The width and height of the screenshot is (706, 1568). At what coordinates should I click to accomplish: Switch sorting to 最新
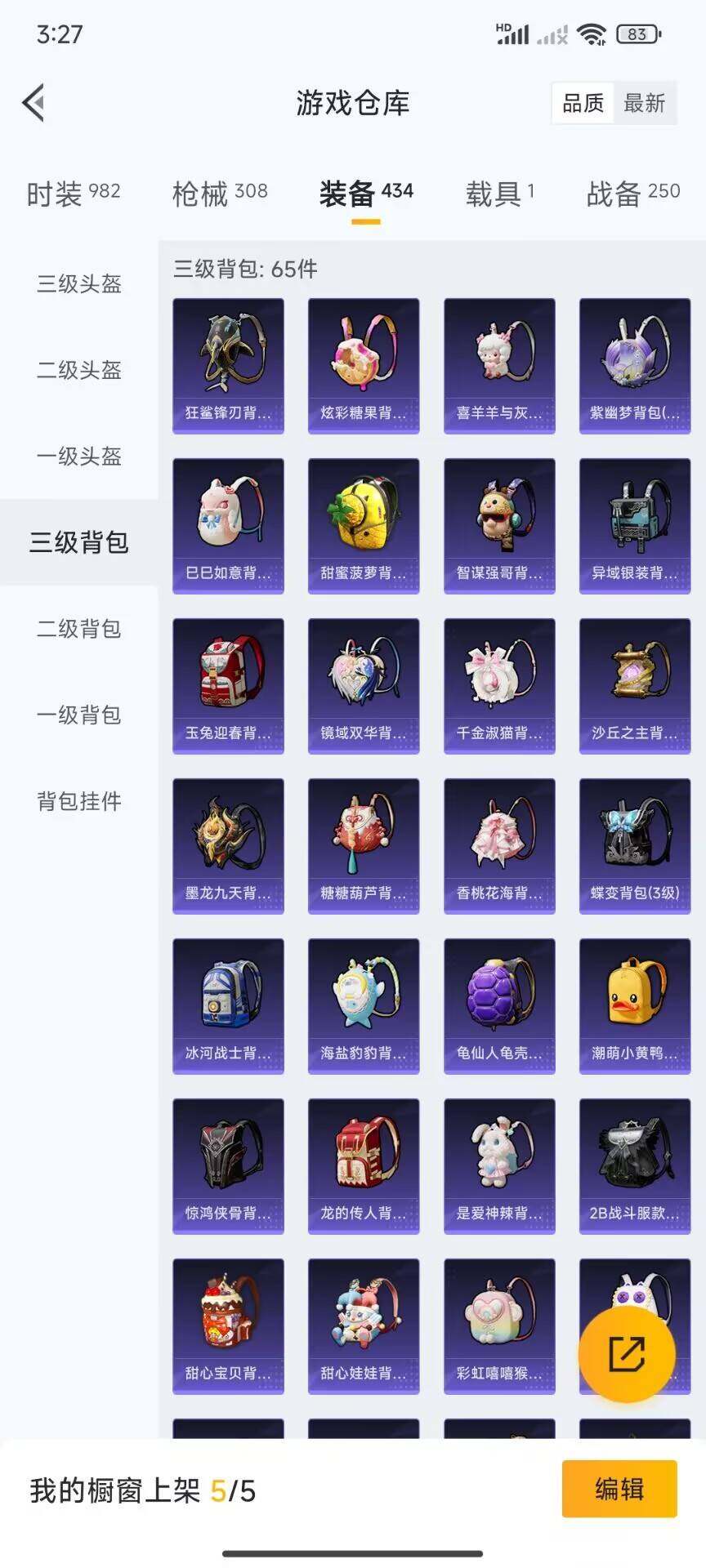point(645,104)
